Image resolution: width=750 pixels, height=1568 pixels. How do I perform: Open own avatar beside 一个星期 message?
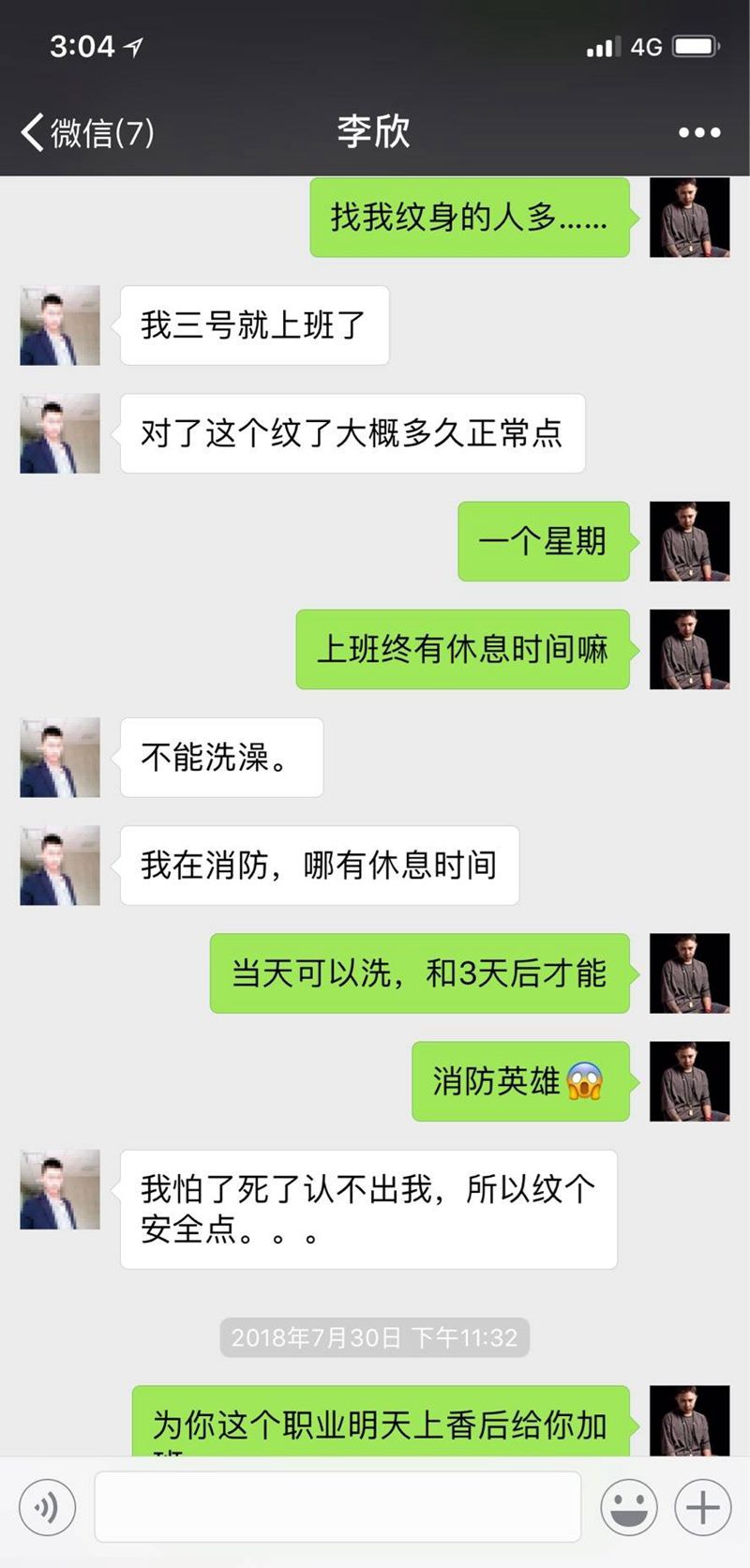pyautogui.click(x=689, y=541)
